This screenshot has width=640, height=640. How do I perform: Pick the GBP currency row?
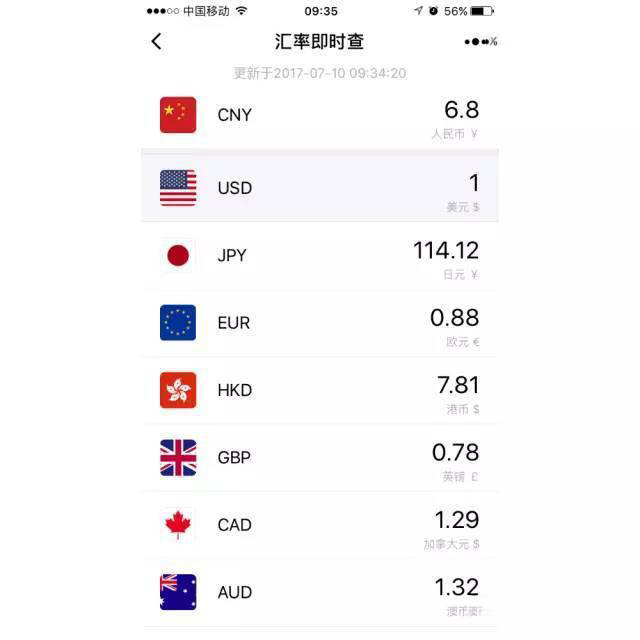coord(320,457)
